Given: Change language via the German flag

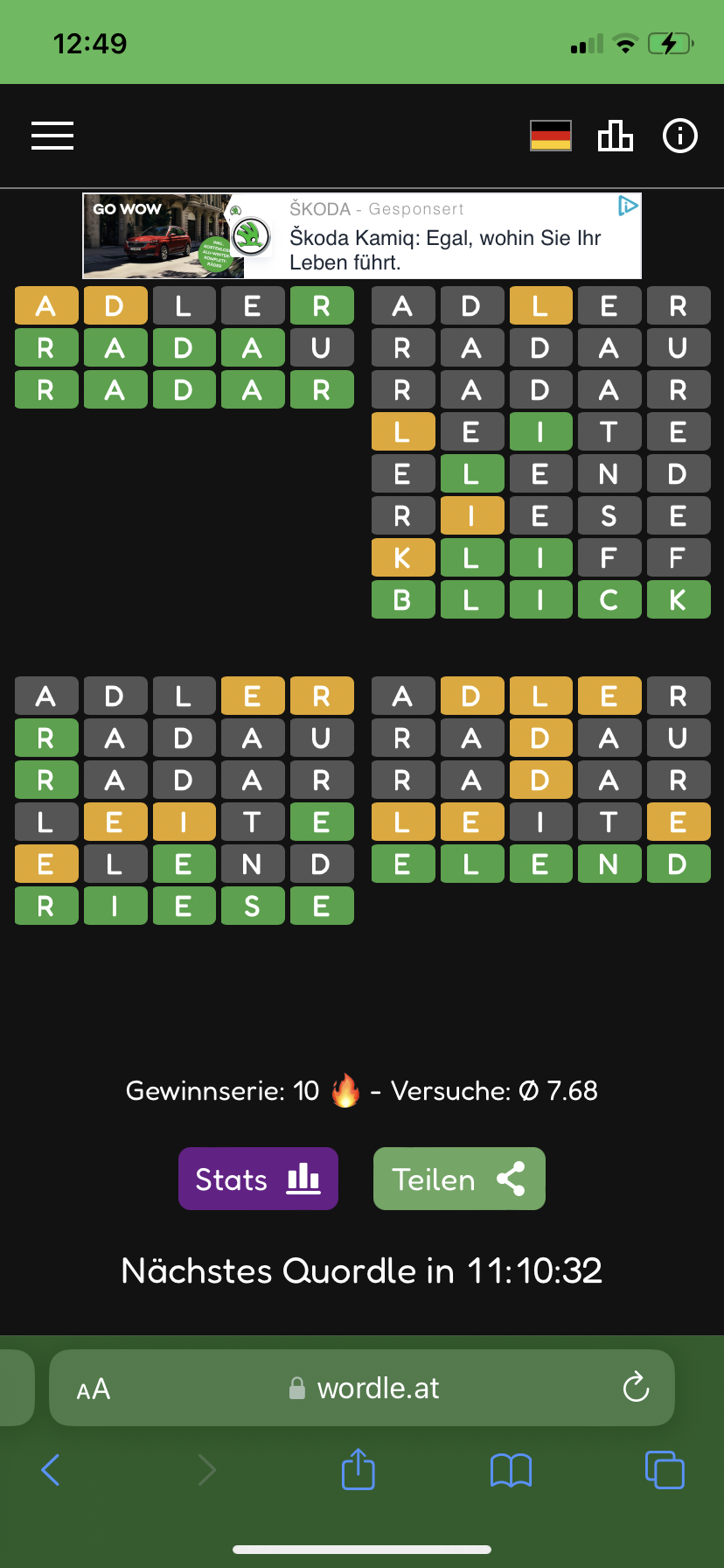Looking at the screenshot, I should tap(551, 136).
